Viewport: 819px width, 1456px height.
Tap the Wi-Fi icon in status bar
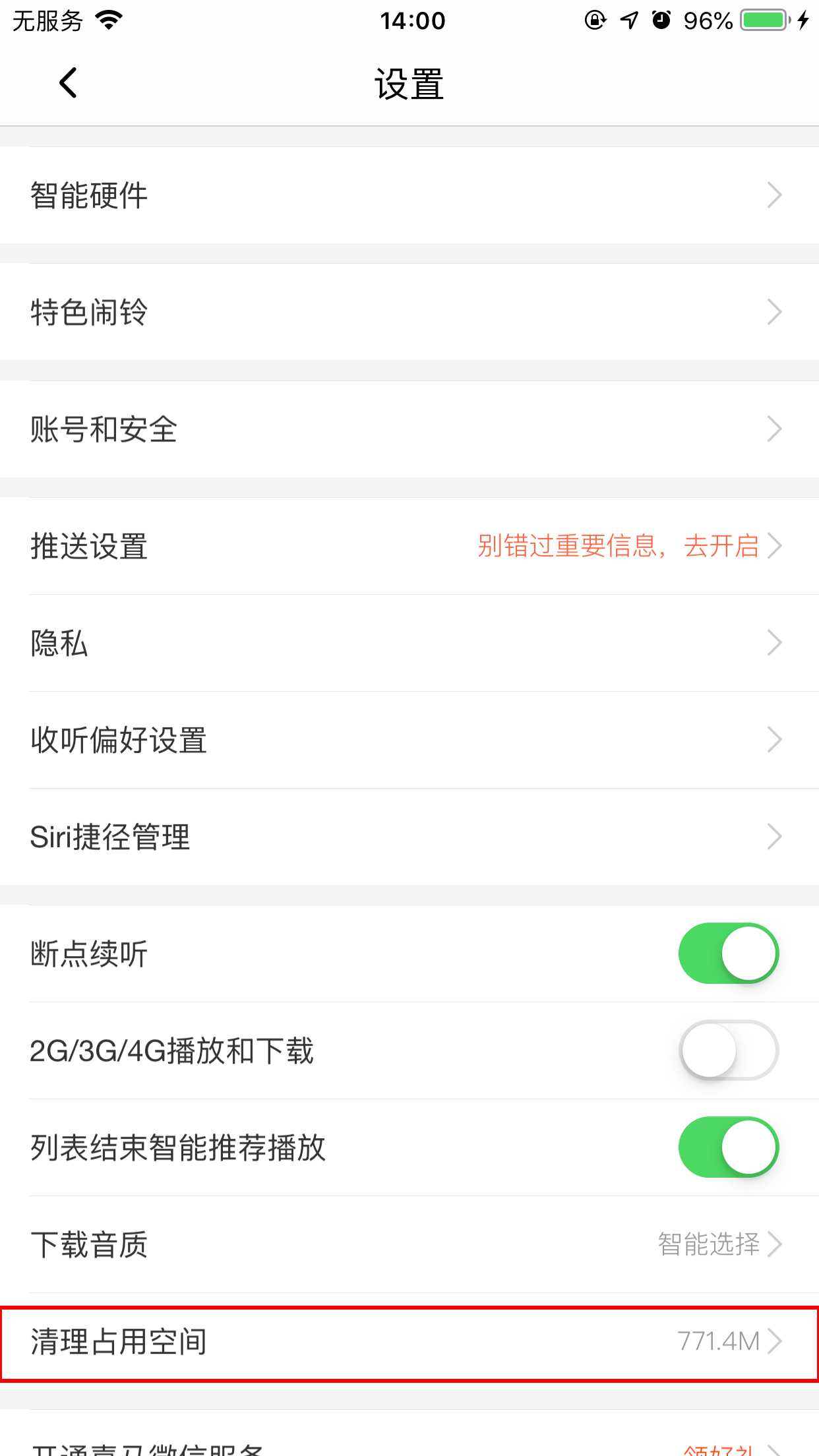pyautogui.click(x=109, y=18)
